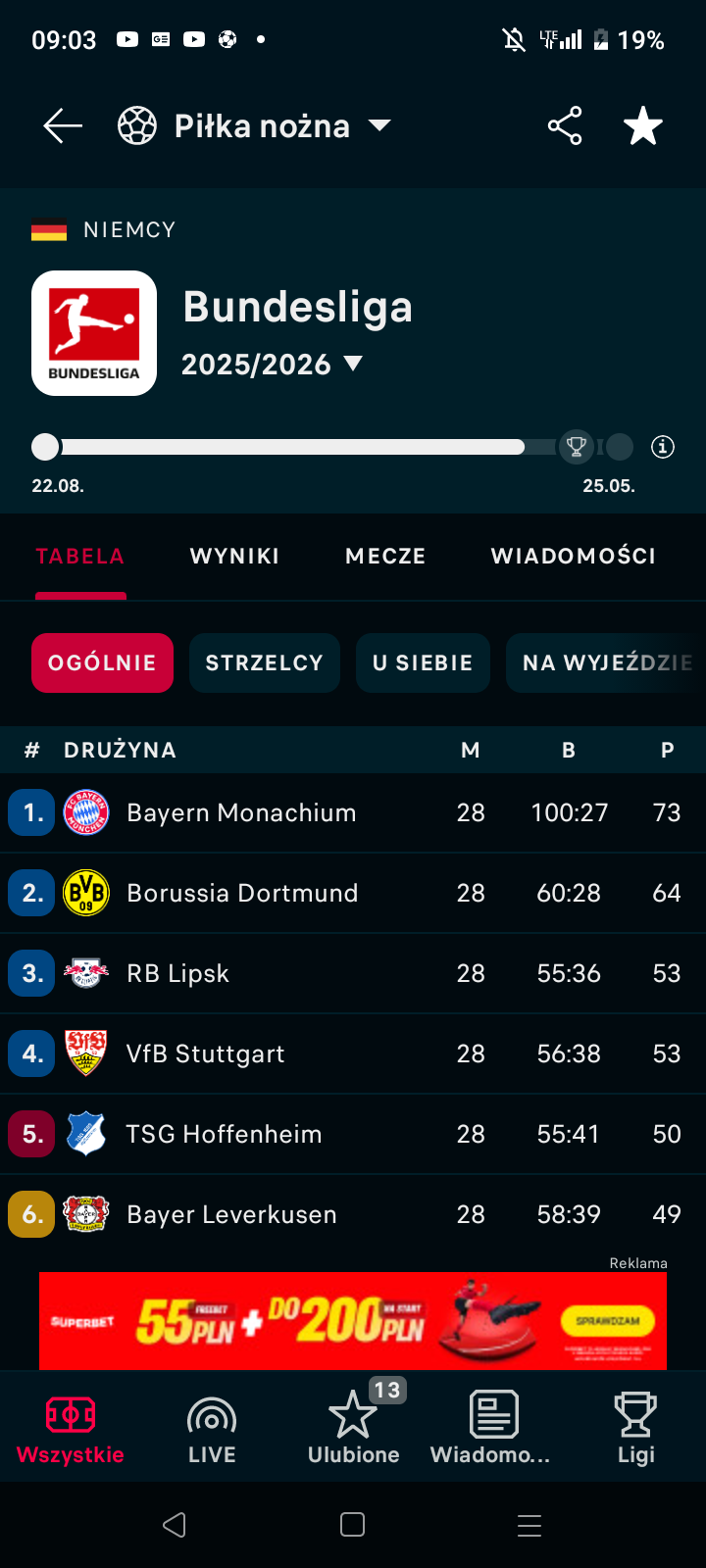
Task: Select the Strzelcy chip
Action: pos(264,662)
